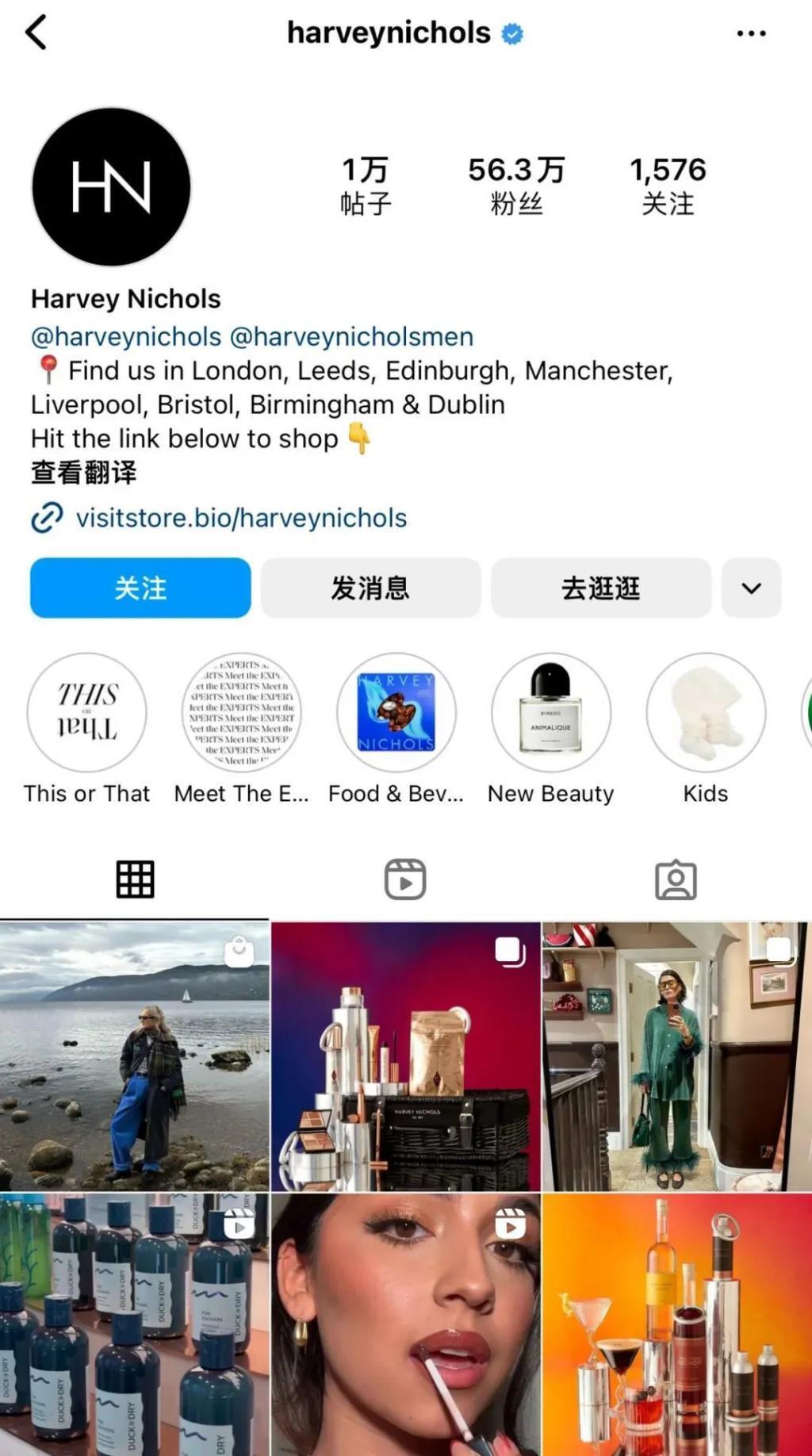This screenshot has width=812, height=1456.
Task: Open the 'Kids' story highlight
Action: click(705, 712)
